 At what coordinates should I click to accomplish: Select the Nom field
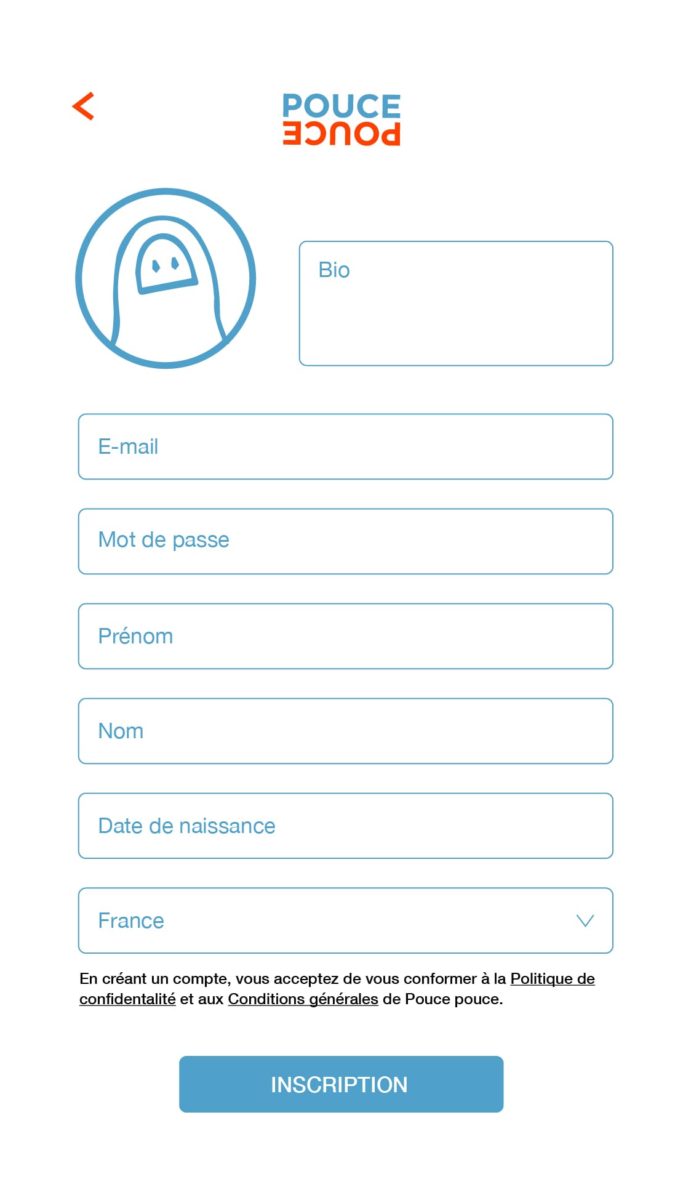coord(345,731)
